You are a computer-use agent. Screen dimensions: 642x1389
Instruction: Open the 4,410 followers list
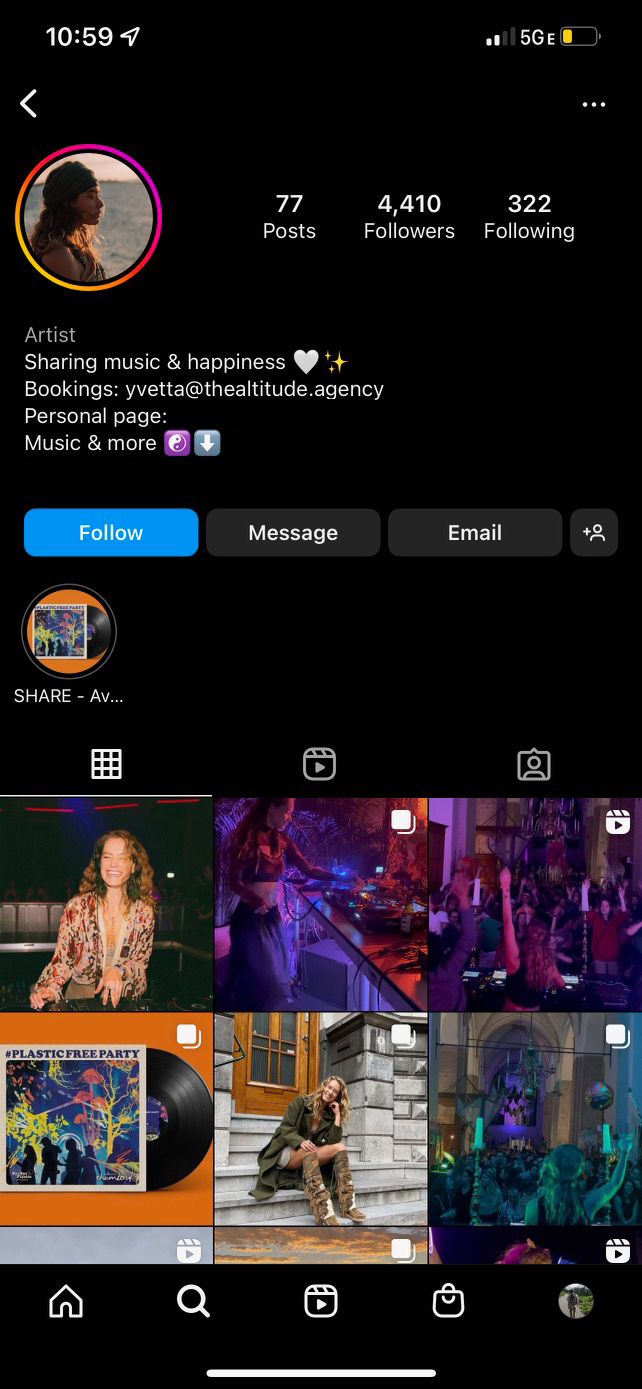(409, 216)
